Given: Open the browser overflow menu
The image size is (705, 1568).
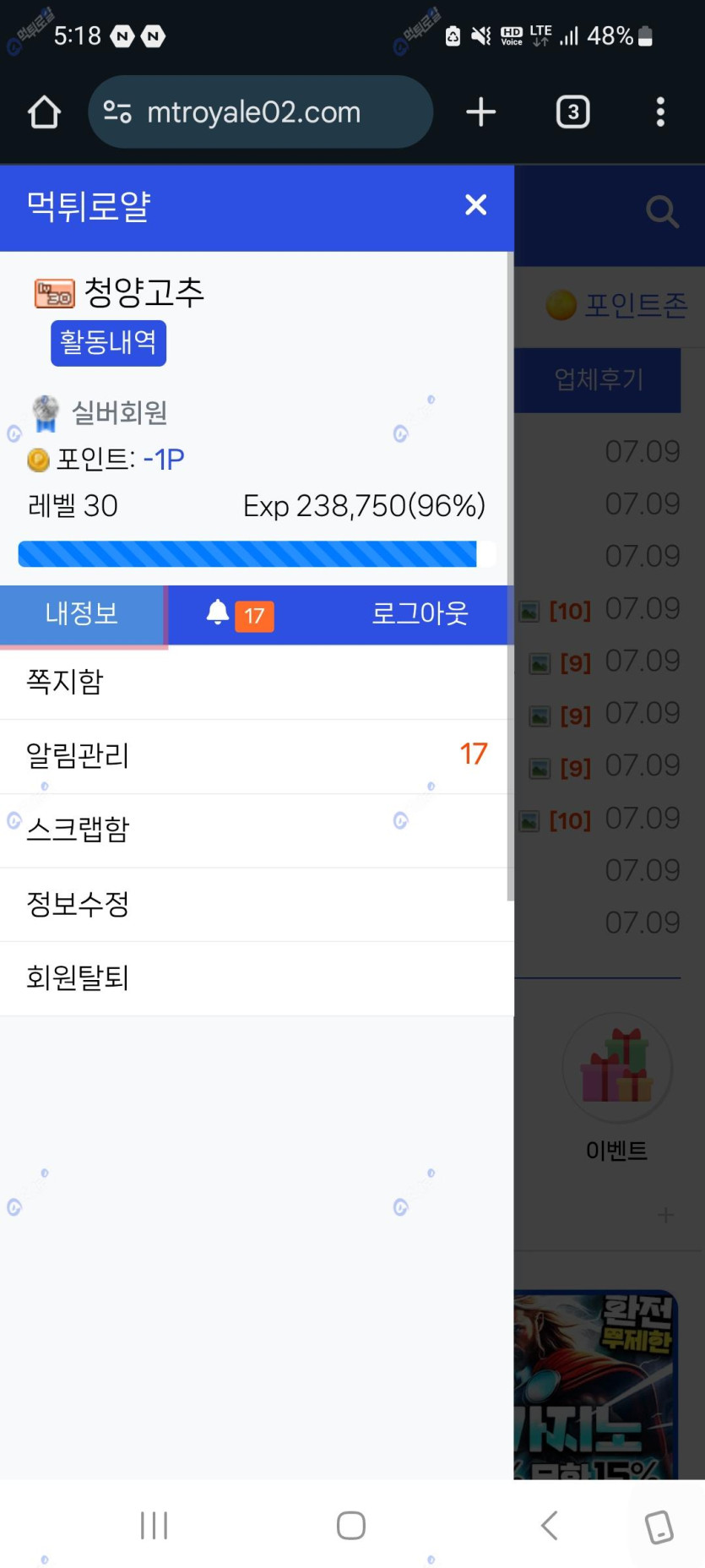Looking at the screenshot, I should 660,112.
